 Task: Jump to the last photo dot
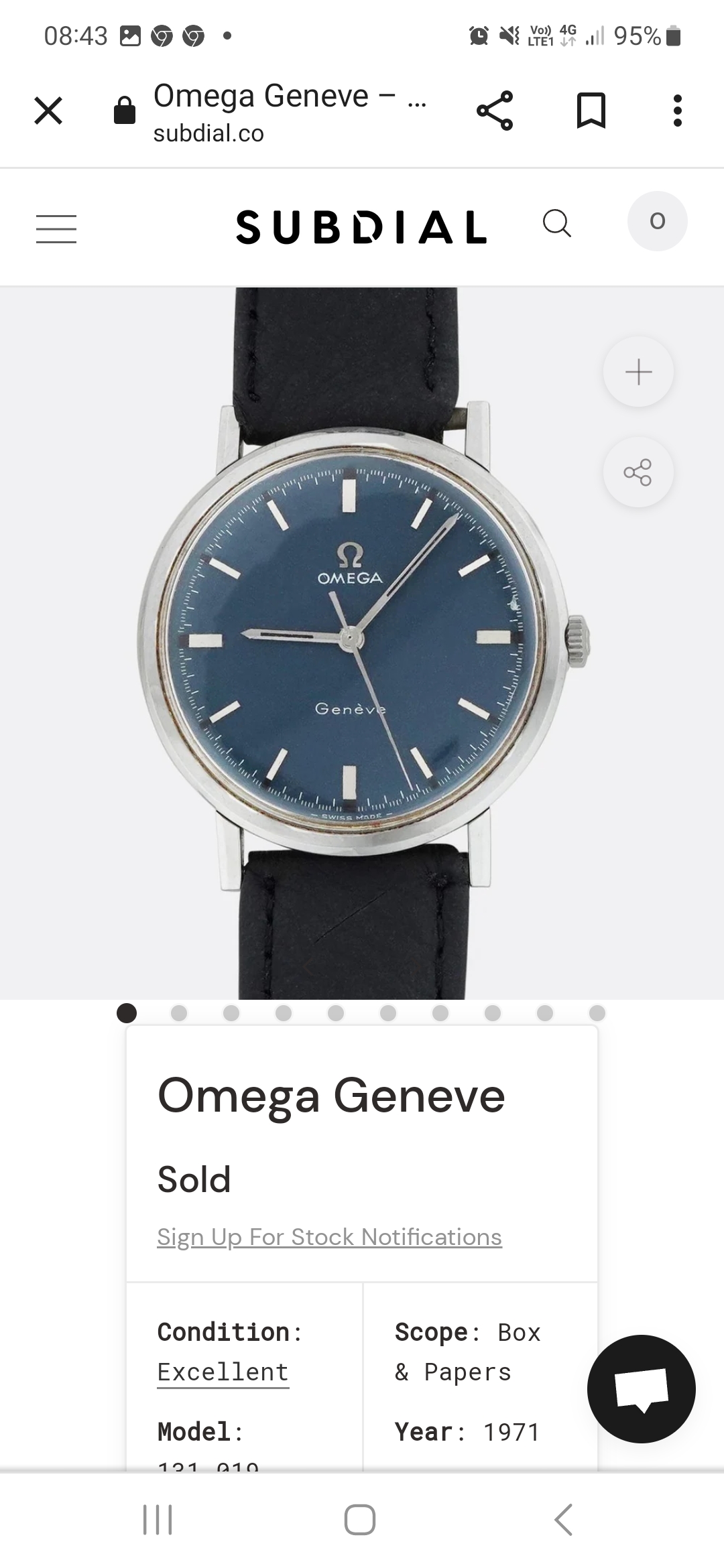coord(597,1013)
